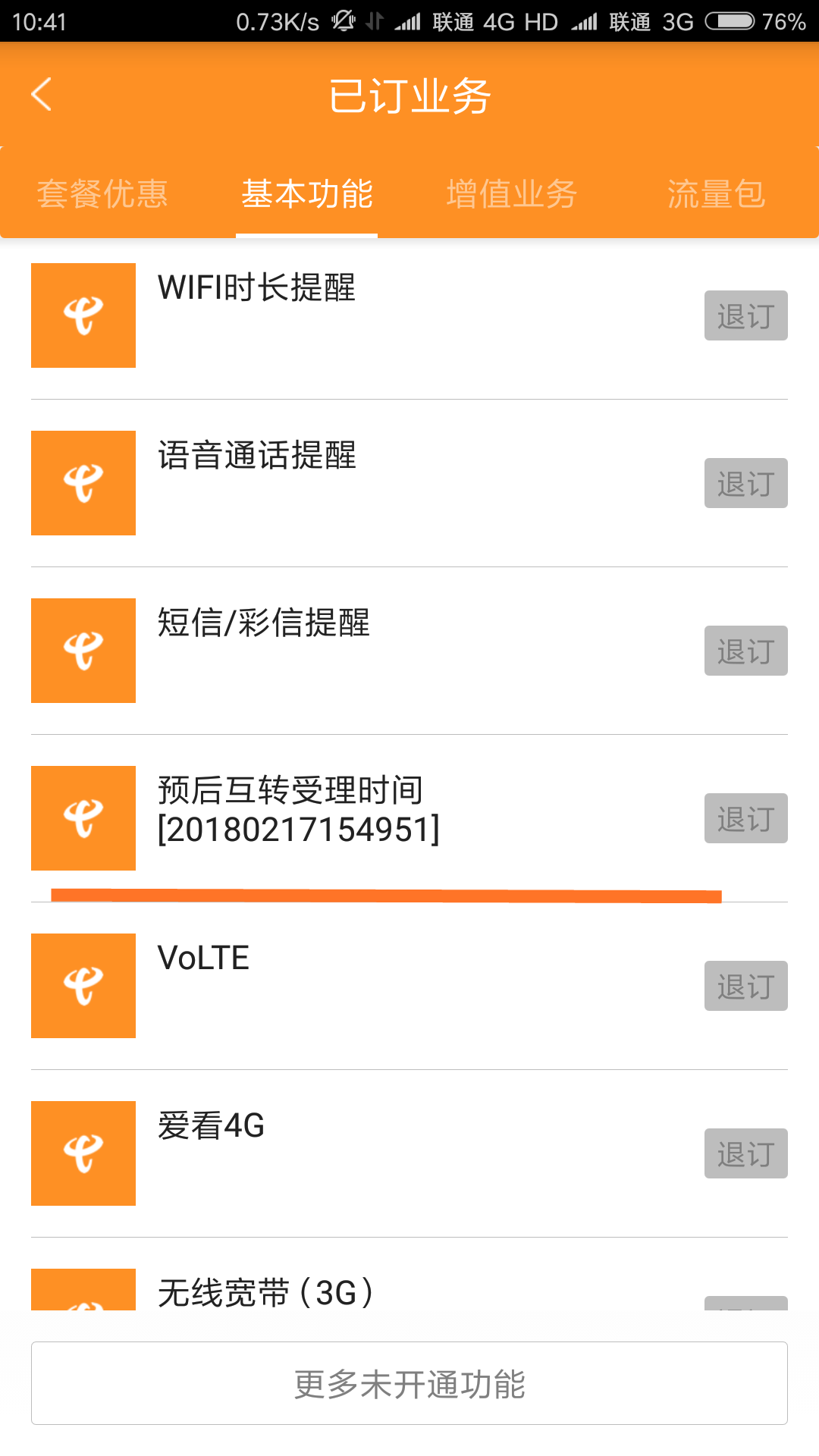Unsubscribe from VoLTE service
The height and width of the screenshot is (1456, 819).
coord(746,986)
